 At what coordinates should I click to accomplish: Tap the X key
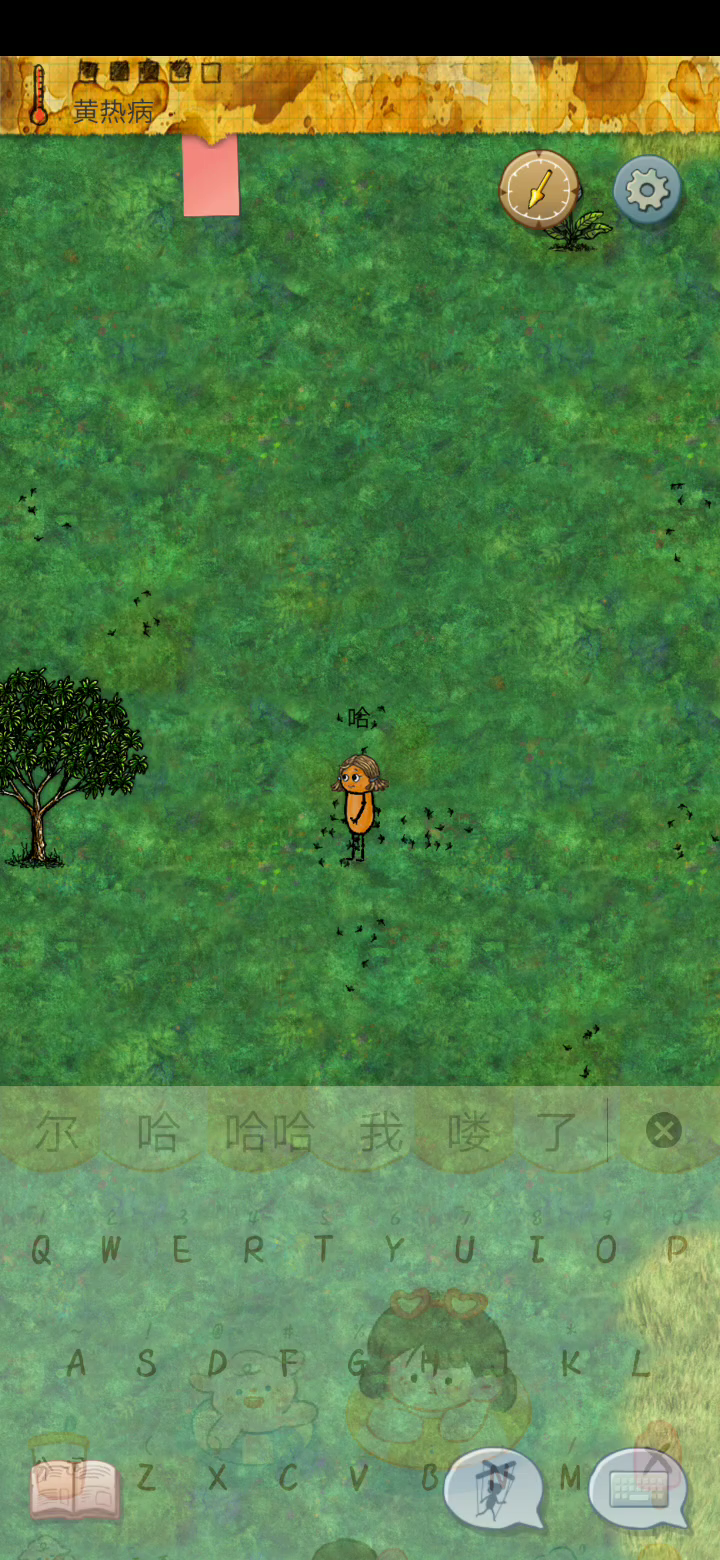[x=217, y=1477]
